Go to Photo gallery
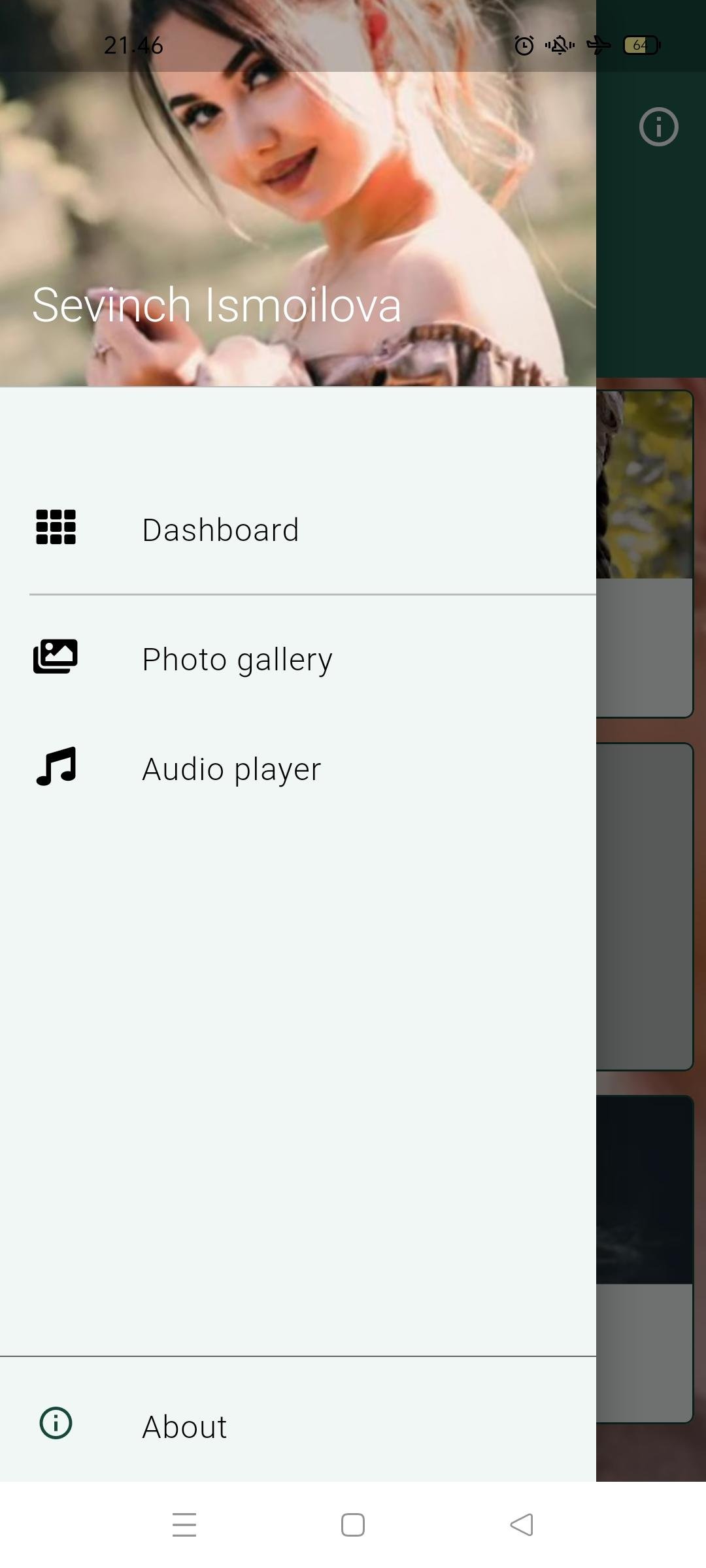The width and height of the screenshot is (706, 1568). point(237,659)
